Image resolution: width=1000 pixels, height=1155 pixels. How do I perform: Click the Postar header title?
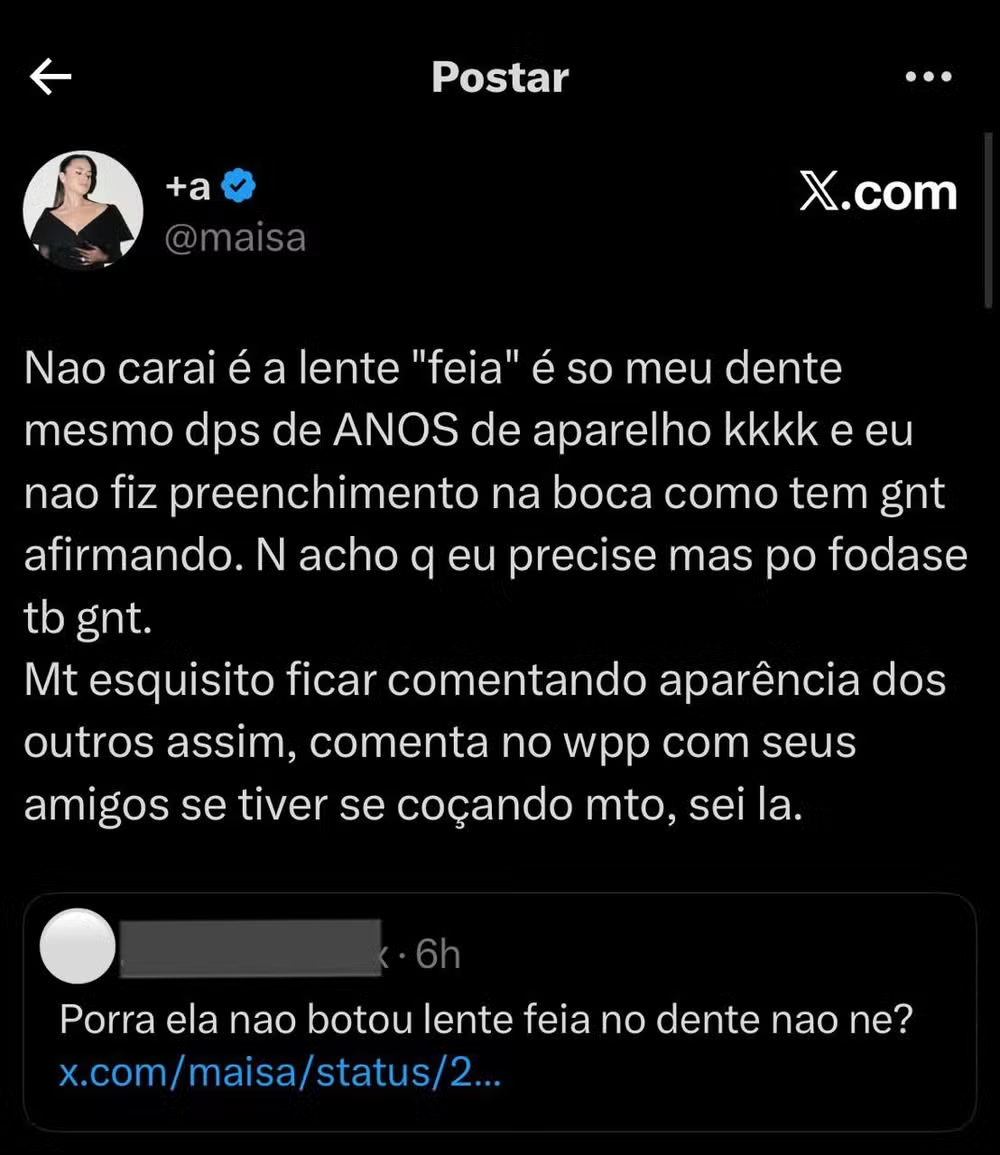[499, 78]
